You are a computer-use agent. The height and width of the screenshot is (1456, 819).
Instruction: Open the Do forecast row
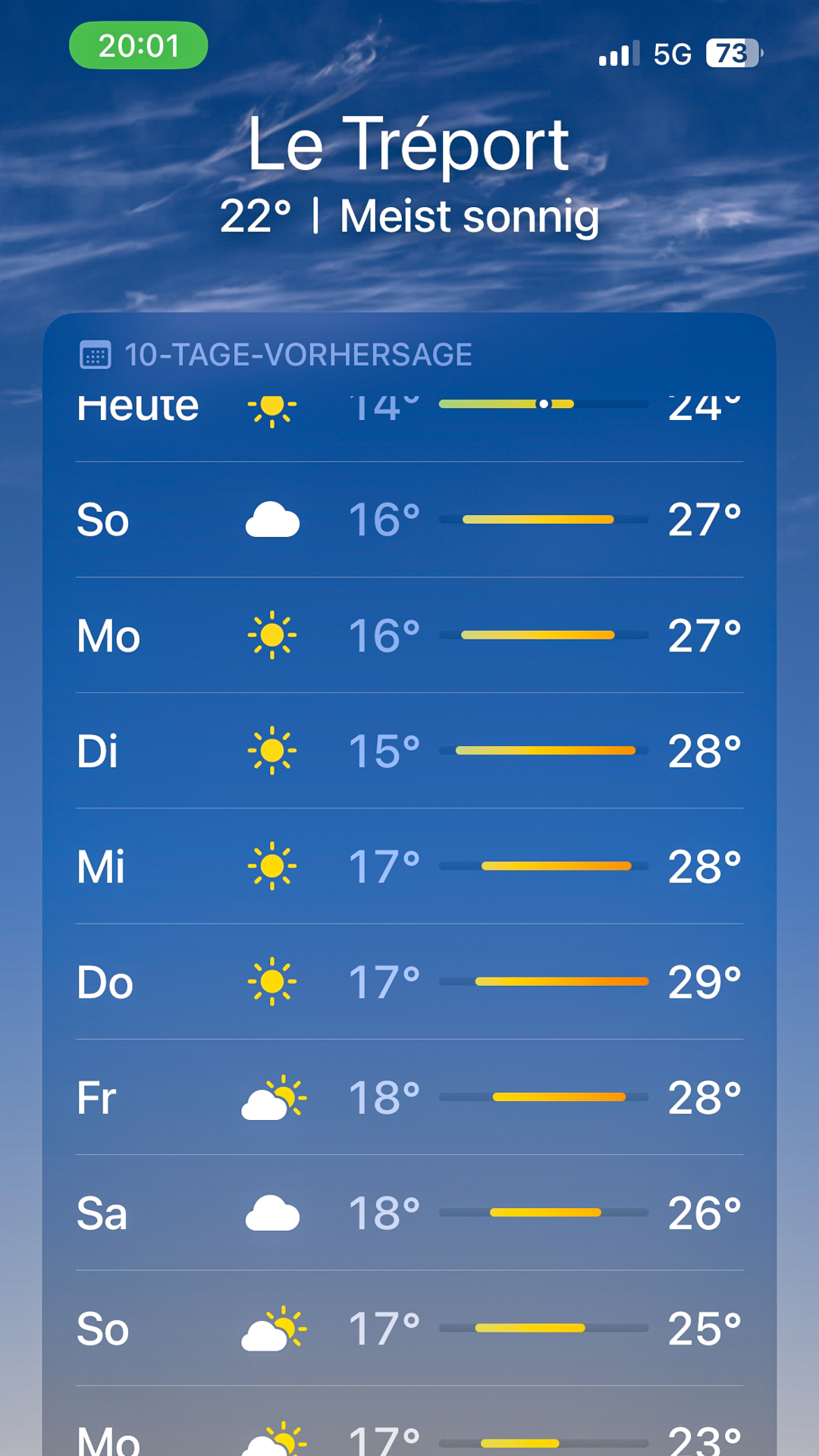click(409, 981)
